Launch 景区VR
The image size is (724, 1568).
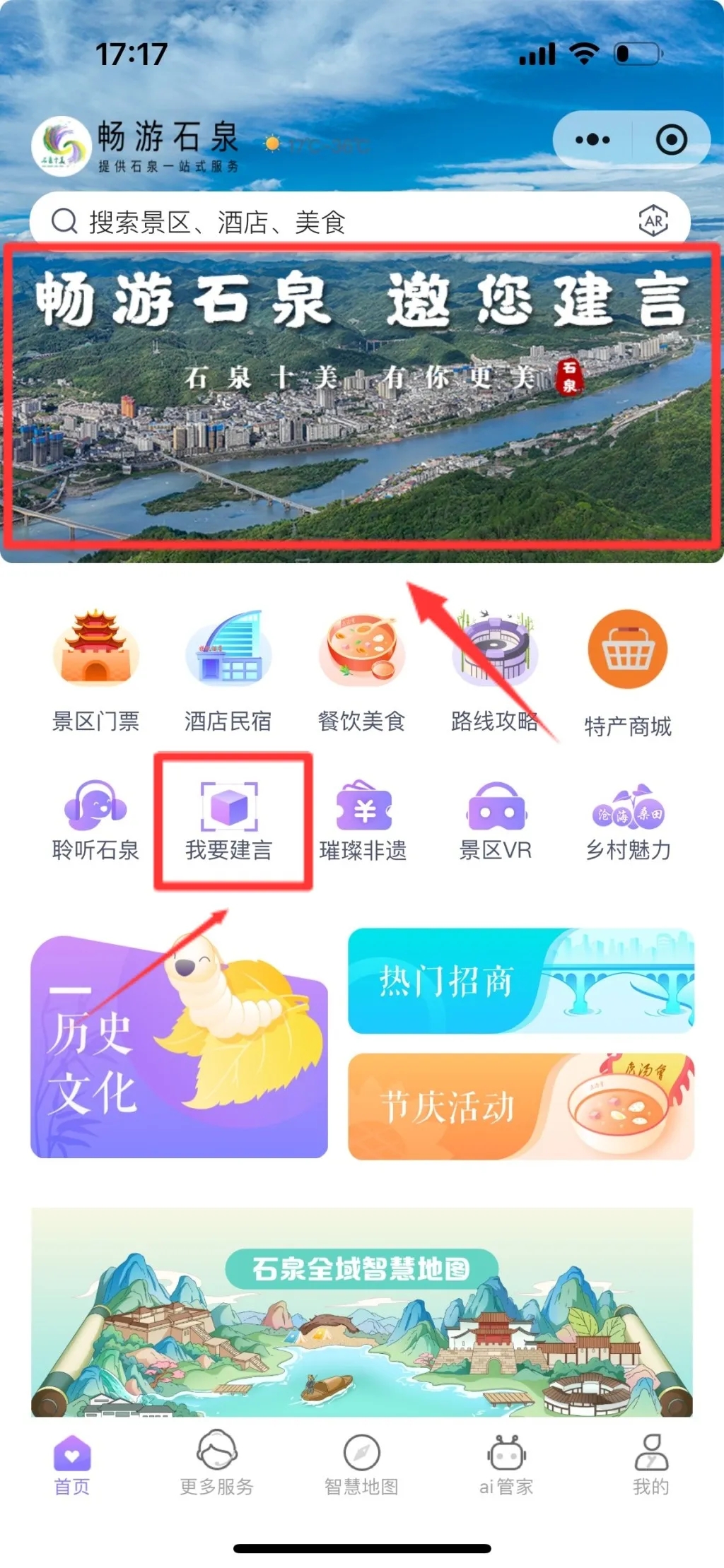tap(496, 821)
